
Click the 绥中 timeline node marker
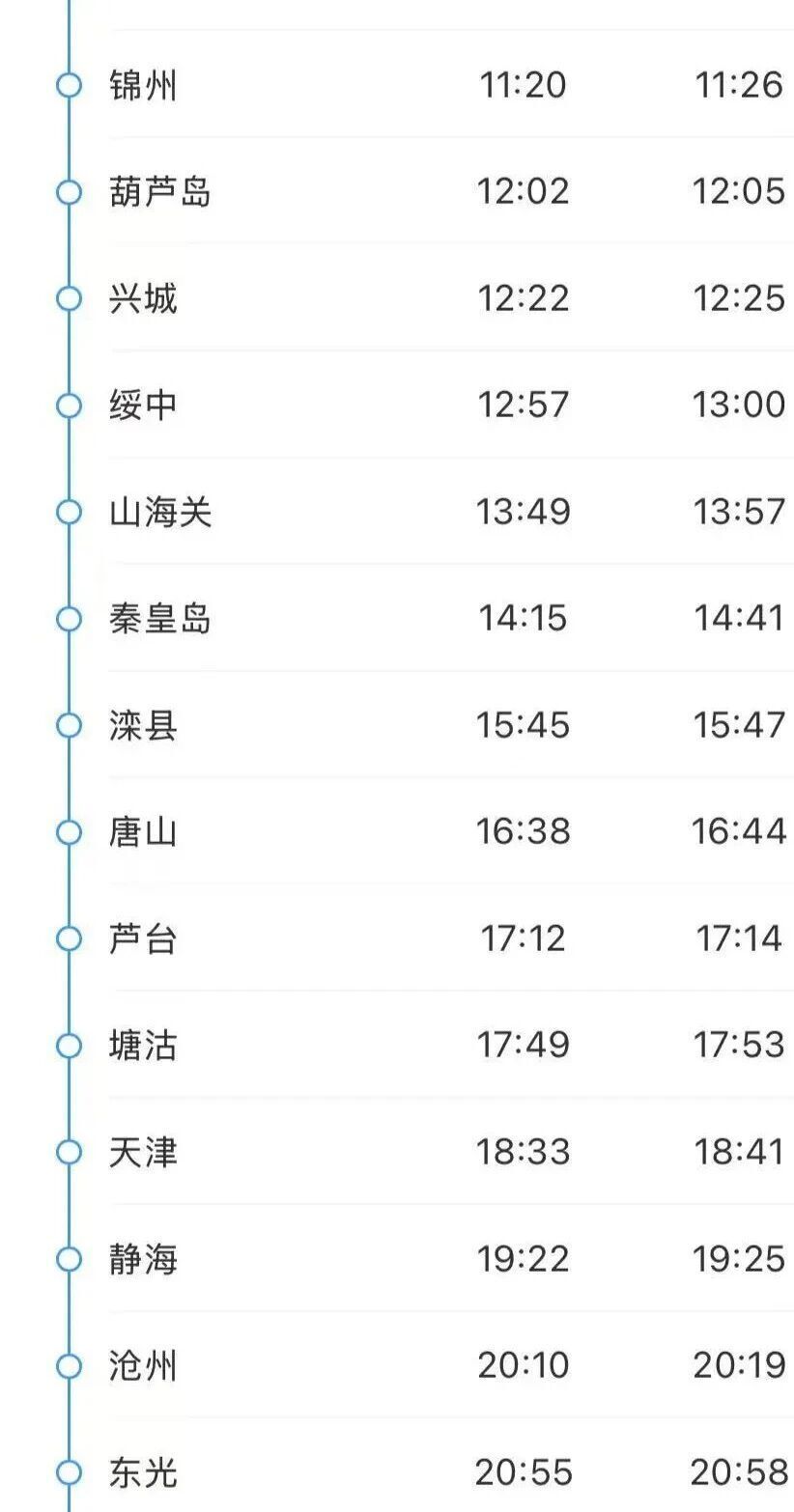coord(68,406)
